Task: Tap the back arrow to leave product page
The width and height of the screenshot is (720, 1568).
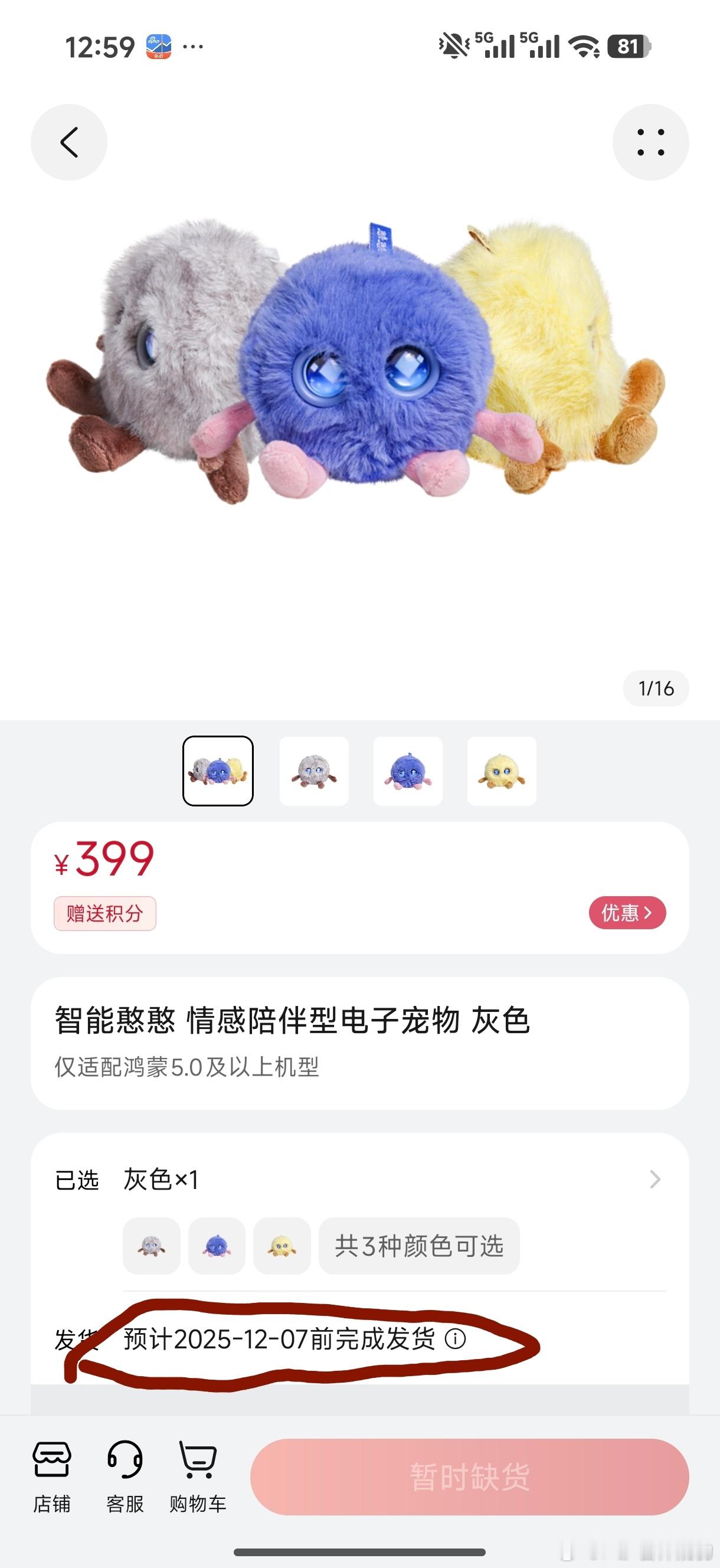Action: tap(70, 141)
